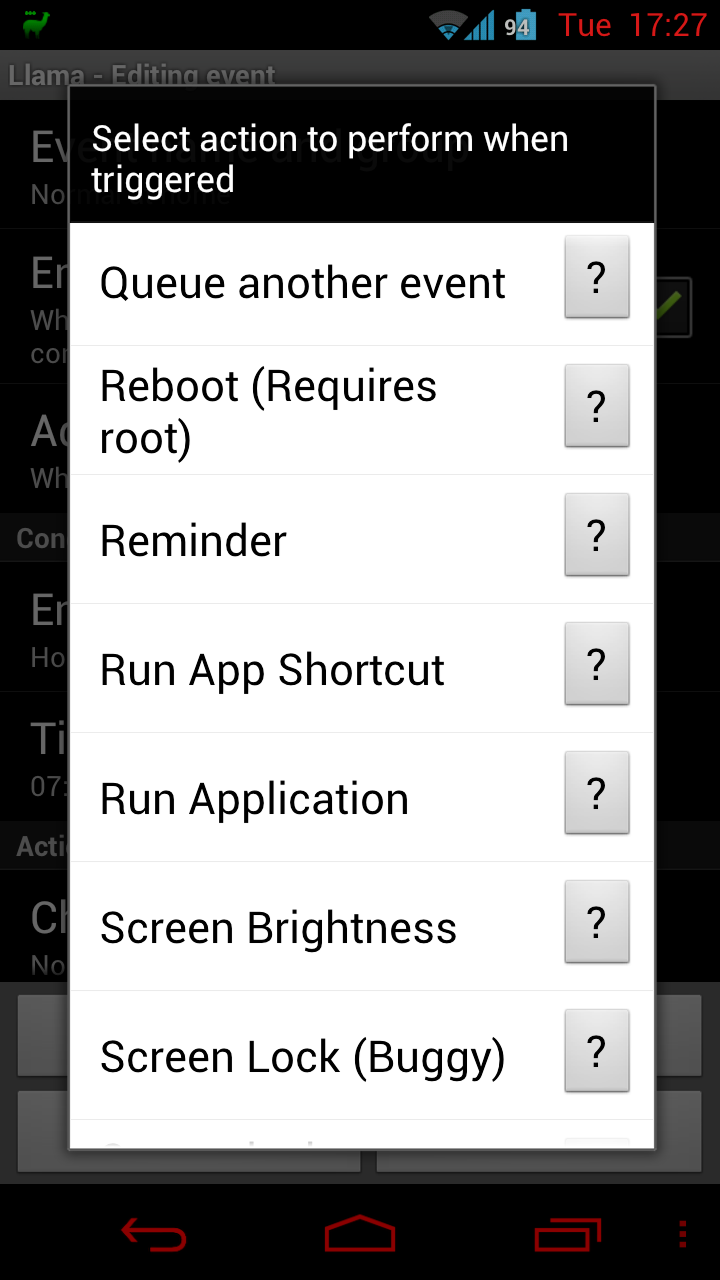This screenshot has height=1280, width=720.
Task: Return to the home screen
Action: (360, 1233)
